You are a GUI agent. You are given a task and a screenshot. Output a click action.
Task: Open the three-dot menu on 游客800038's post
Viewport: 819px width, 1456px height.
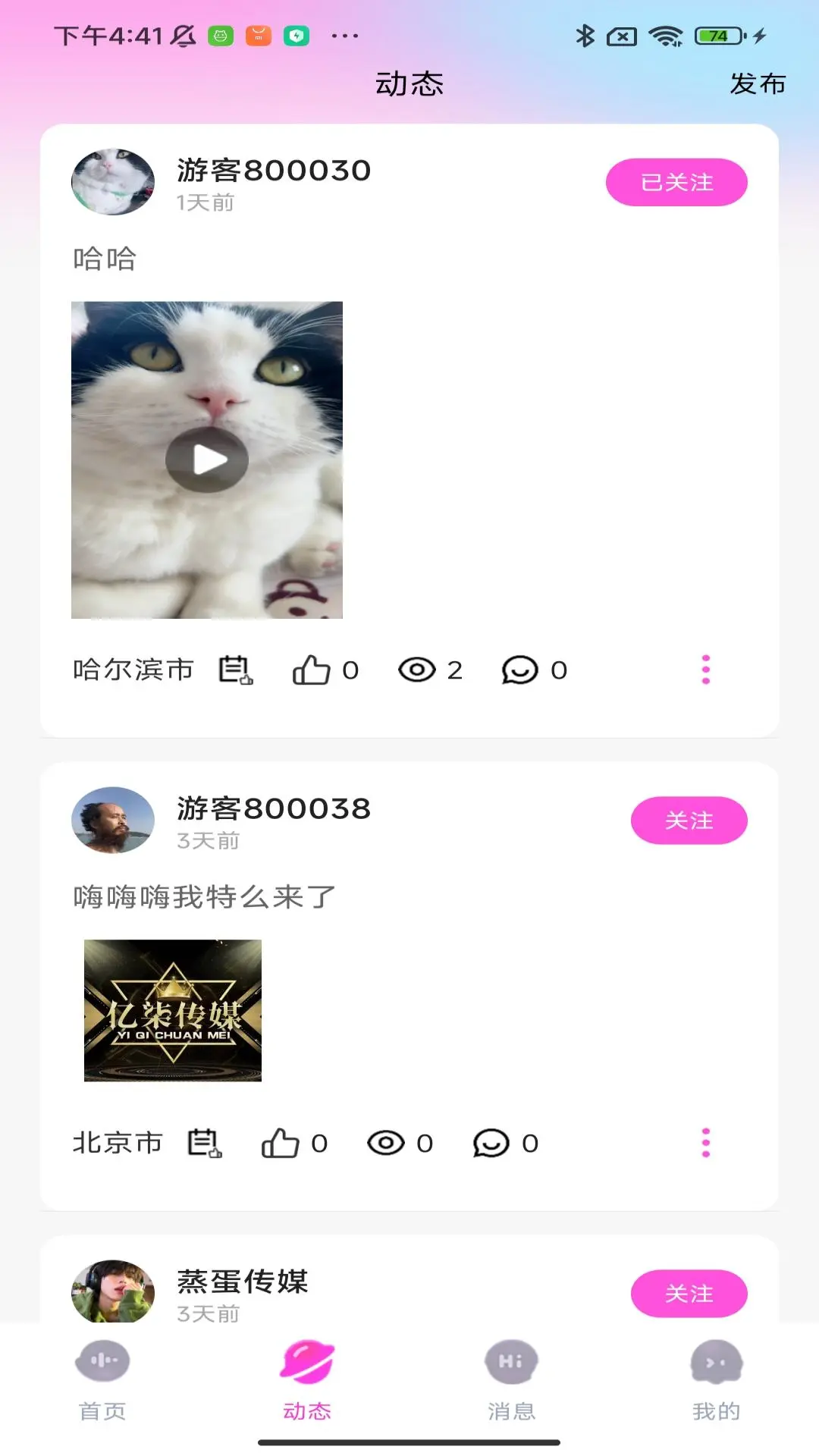tap(706, 1144)
